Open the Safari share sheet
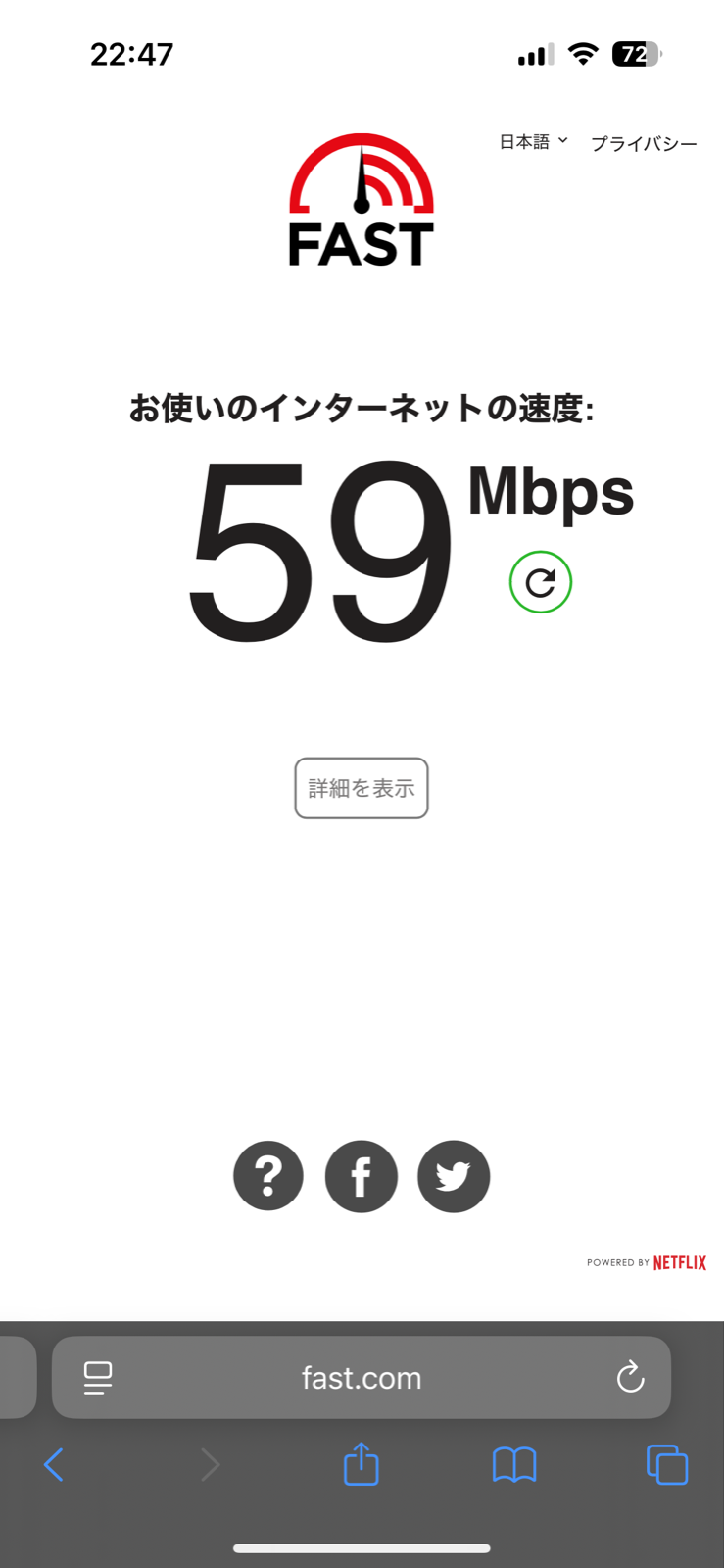This screenshot has height=1568, width=724. 362,1464
